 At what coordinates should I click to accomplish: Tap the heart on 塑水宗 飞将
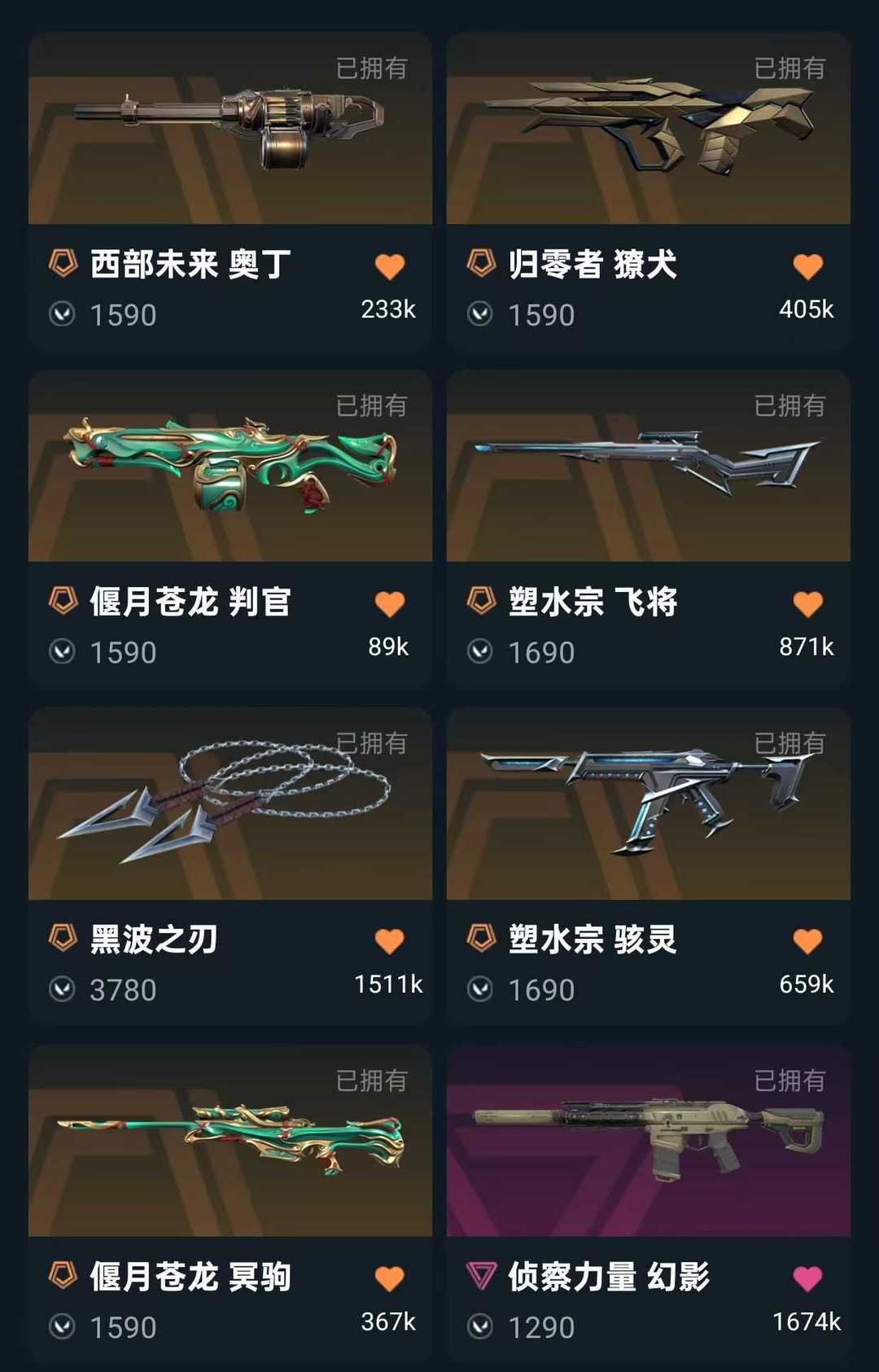[807, 603]
